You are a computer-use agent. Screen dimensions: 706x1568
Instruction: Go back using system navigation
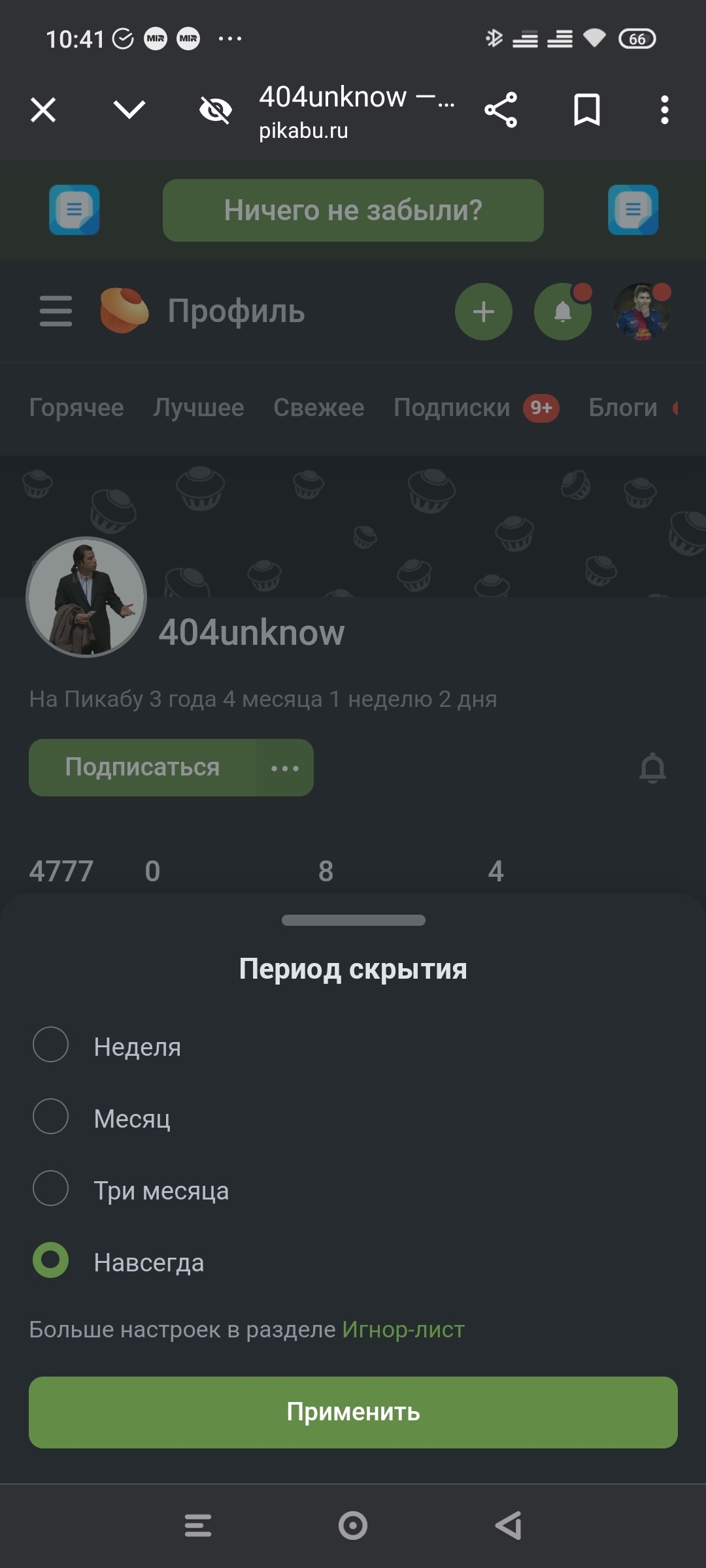pos(509,1526)
